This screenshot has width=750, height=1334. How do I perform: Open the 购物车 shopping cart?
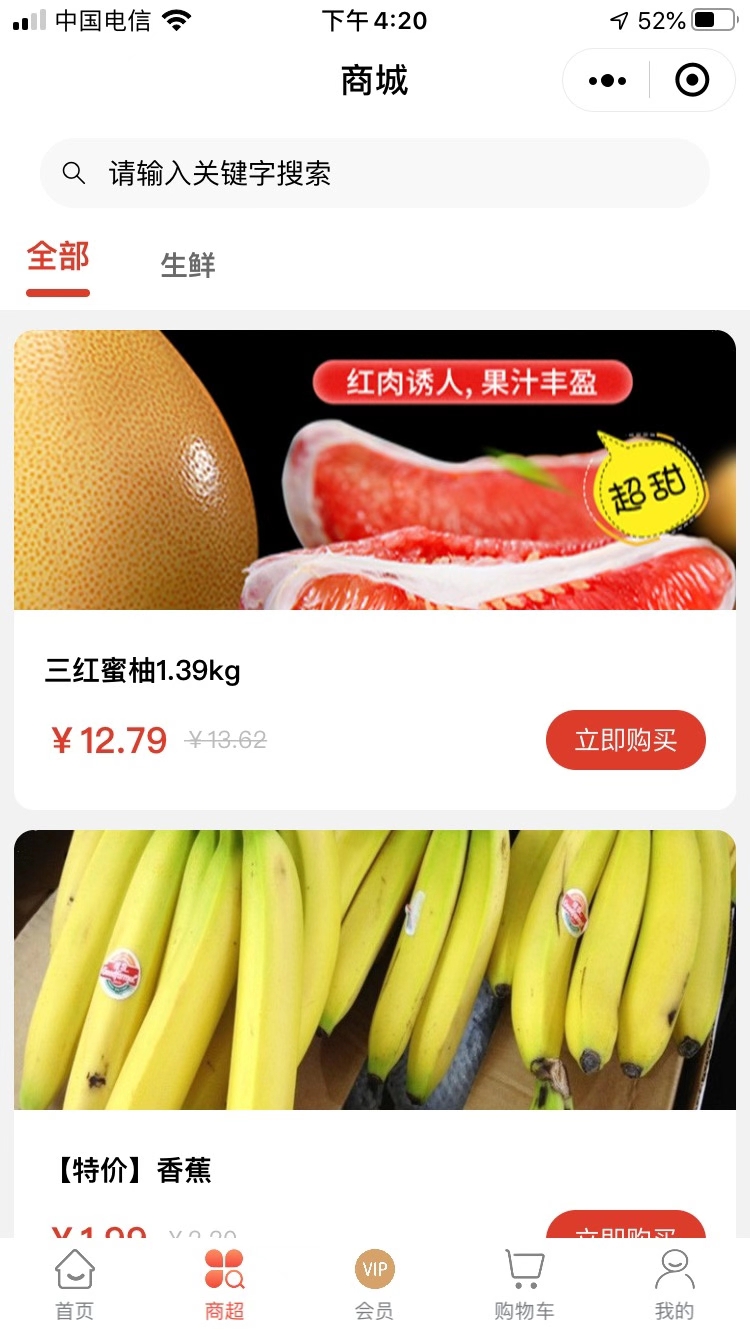click(524, 1285)
